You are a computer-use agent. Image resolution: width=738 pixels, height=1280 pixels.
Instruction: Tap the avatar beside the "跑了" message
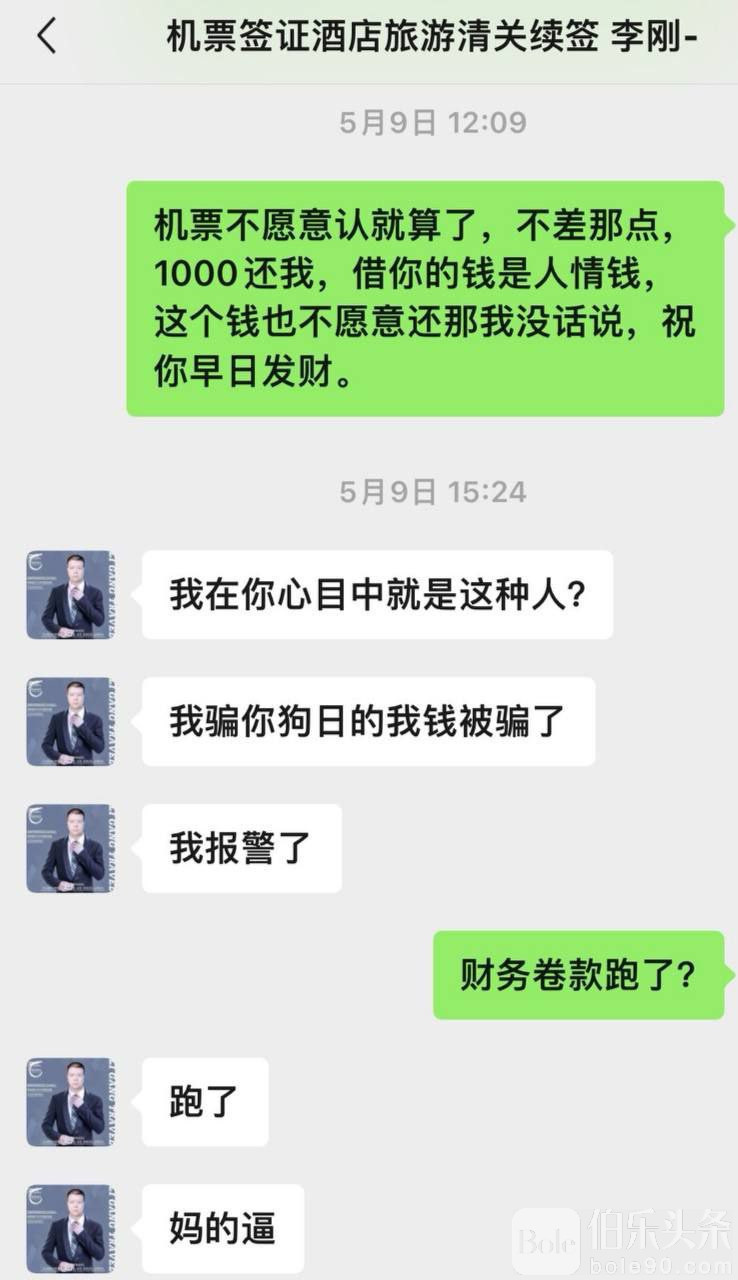[69, 1102]
